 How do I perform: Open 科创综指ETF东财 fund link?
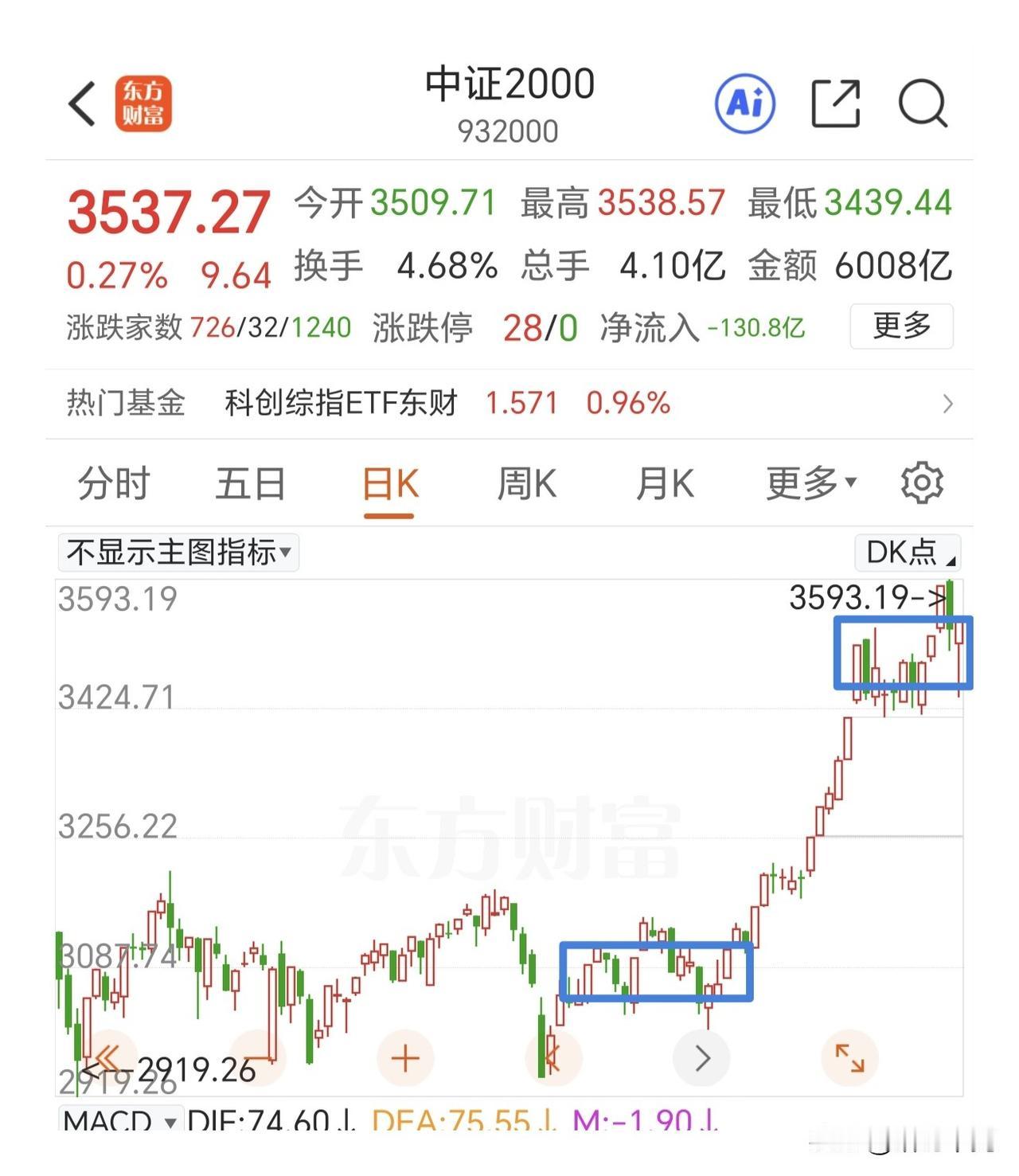pyautogui.click(x=341, y=404)
